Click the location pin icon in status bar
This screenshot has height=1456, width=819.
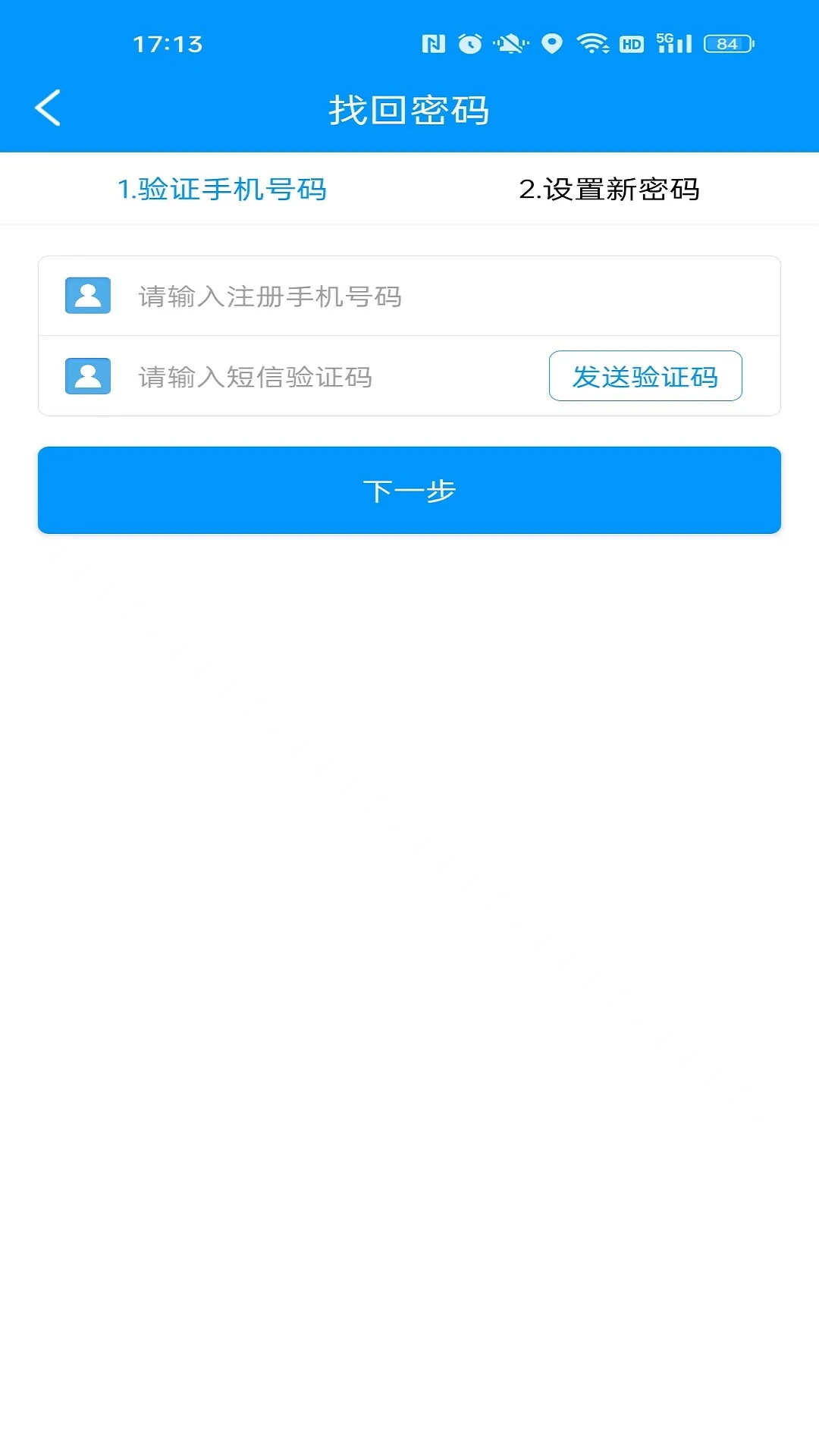[x=551, y=45]
